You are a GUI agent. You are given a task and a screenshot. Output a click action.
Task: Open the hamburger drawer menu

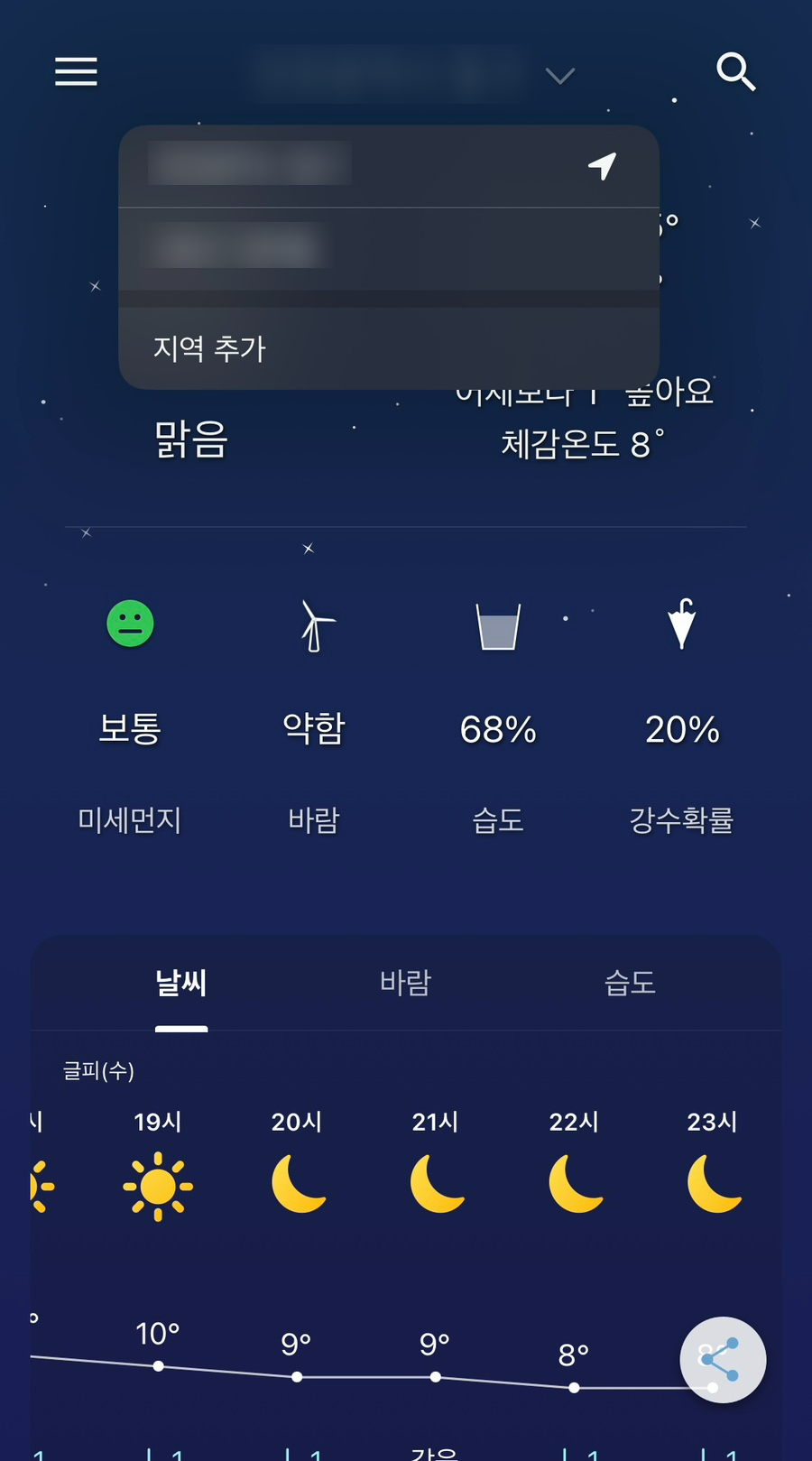(76, 72)
